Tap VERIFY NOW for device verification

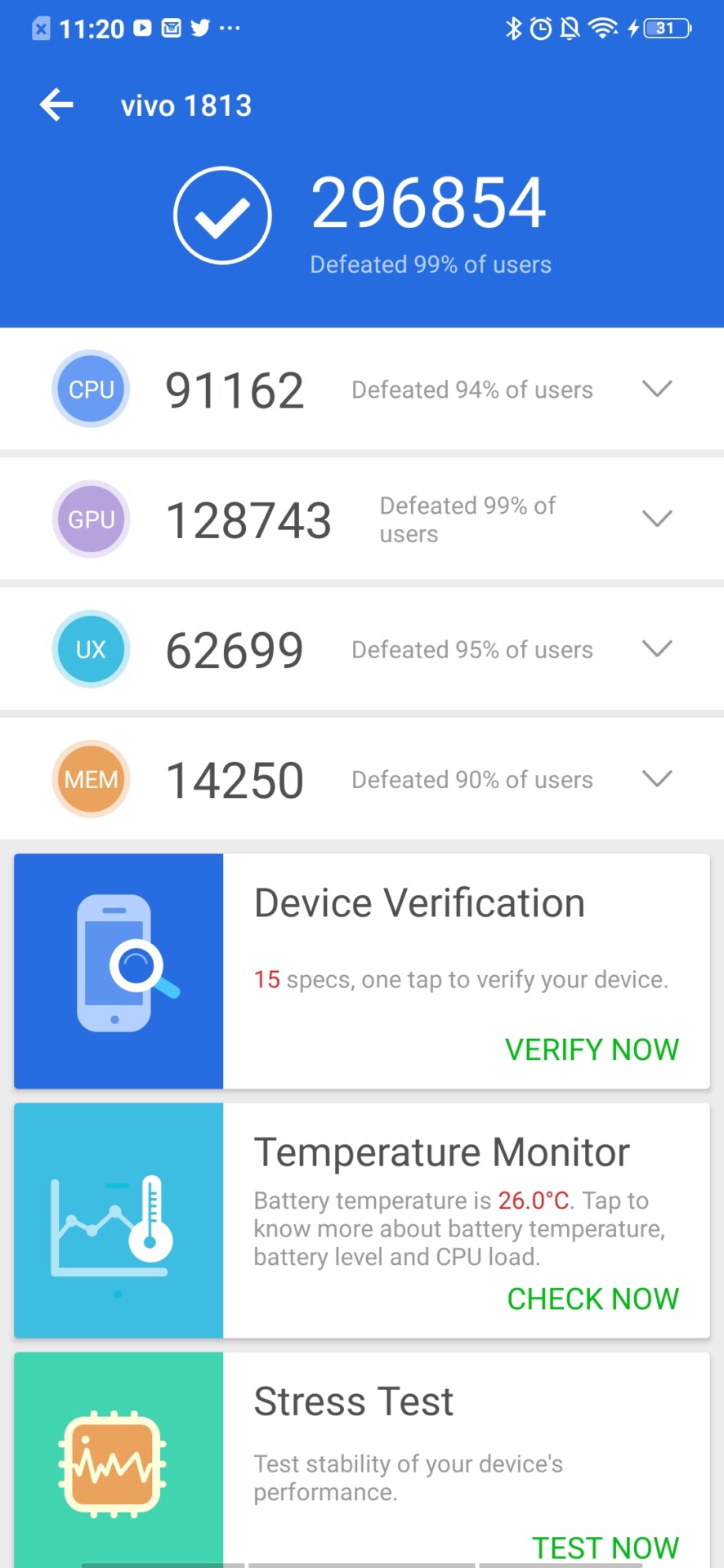[592, 1049]
